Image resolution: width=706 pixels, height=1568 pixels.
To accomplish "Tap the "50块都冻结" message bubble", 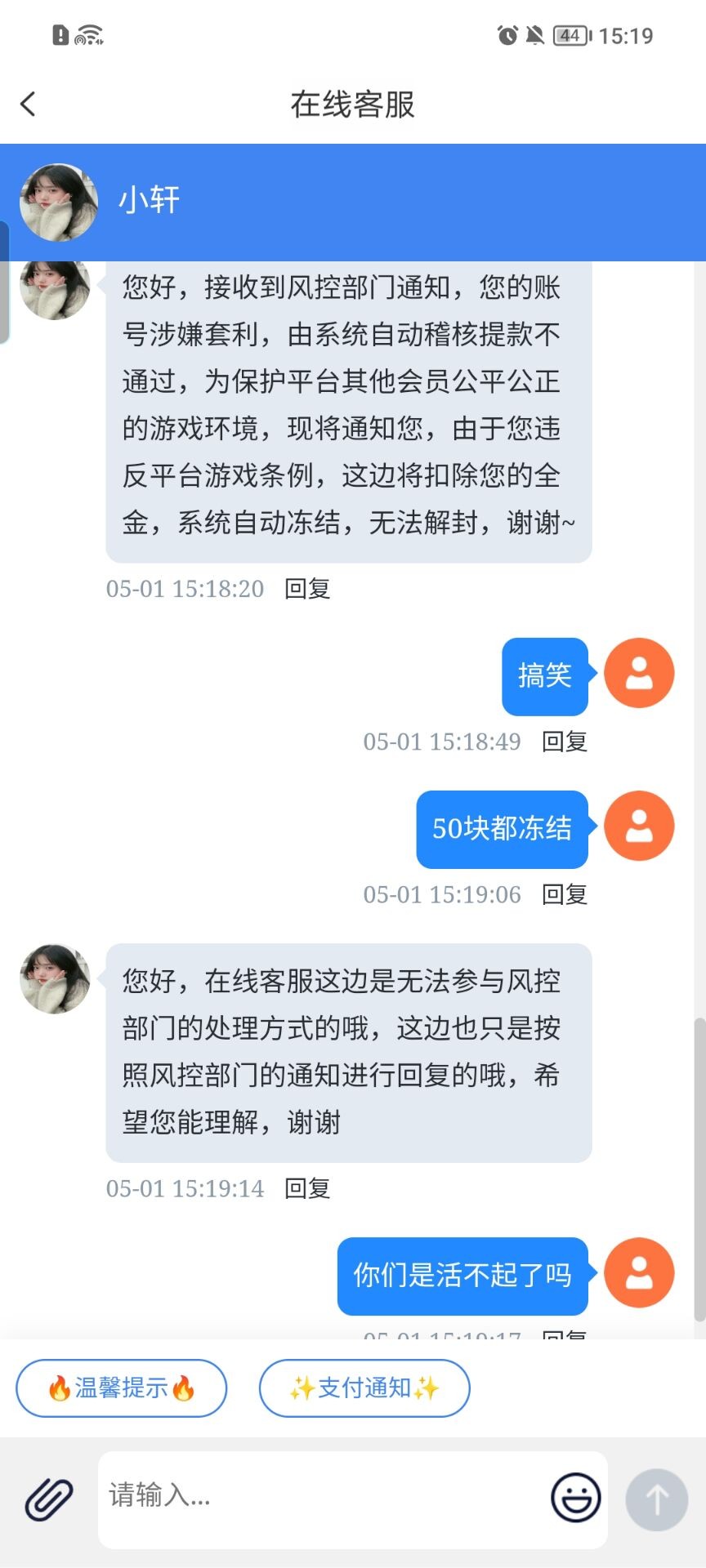I will click(502, 827).
